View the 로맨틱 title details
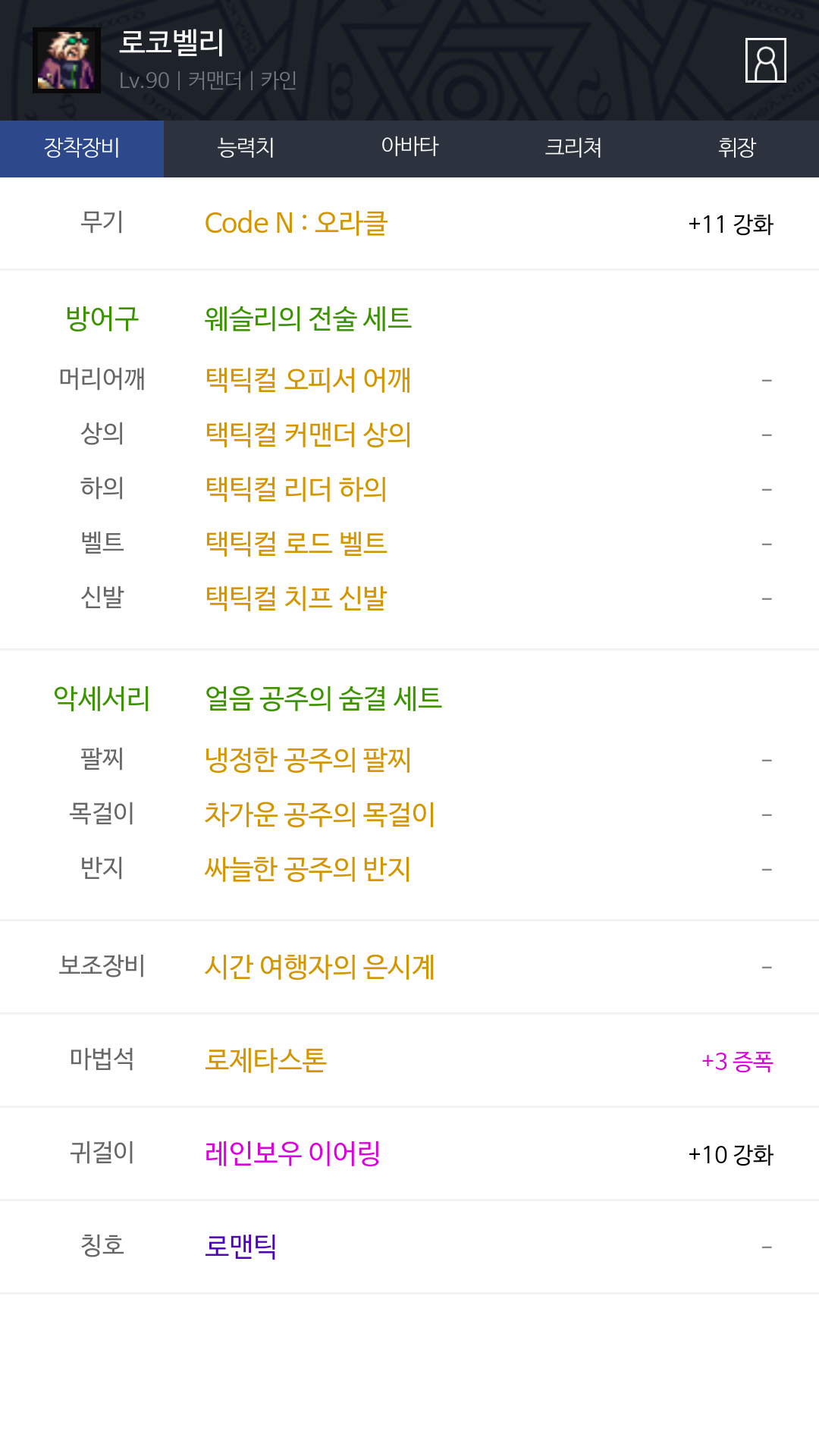This screenshot has height=1456, width=819. coord(241,1247)
